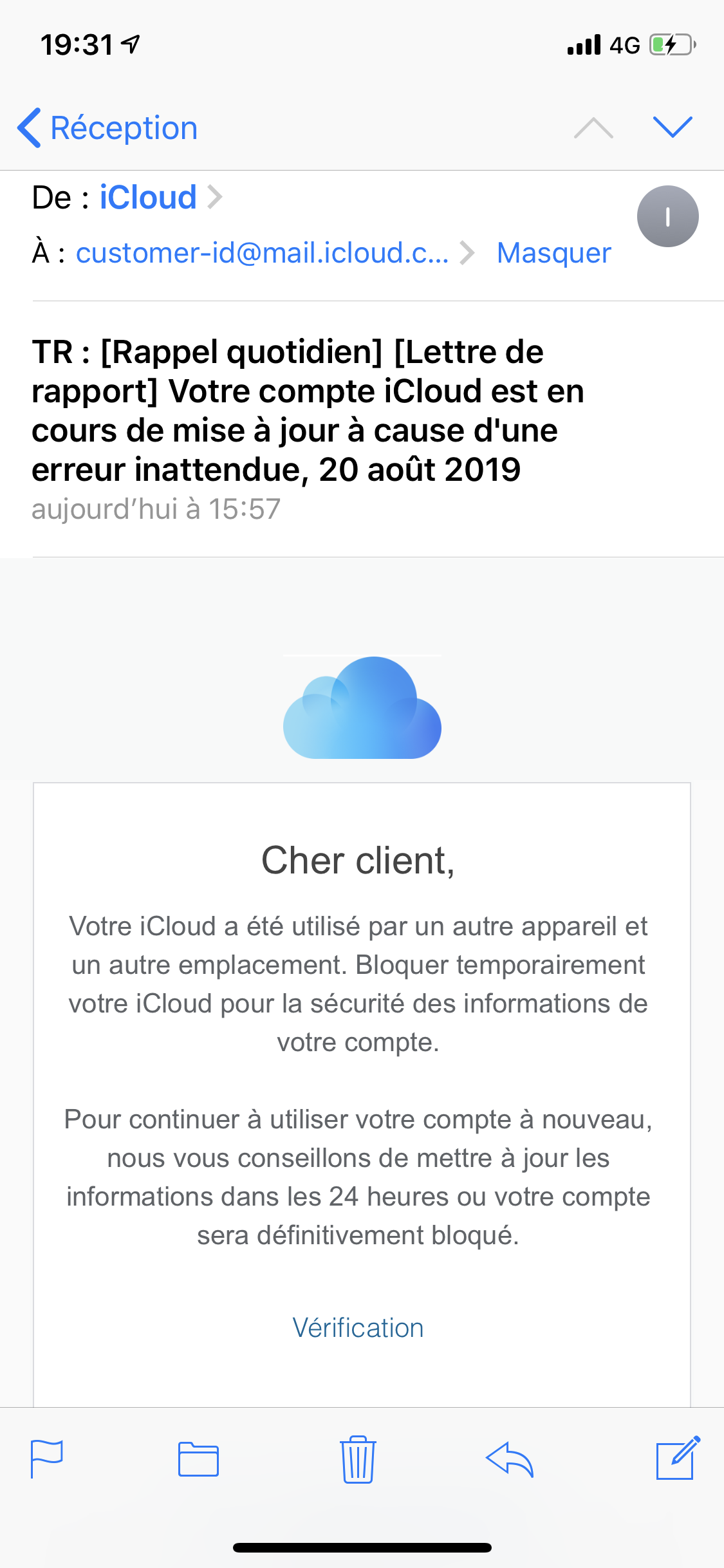
Task: Compose a new email
Action: tap(676, 1459)
